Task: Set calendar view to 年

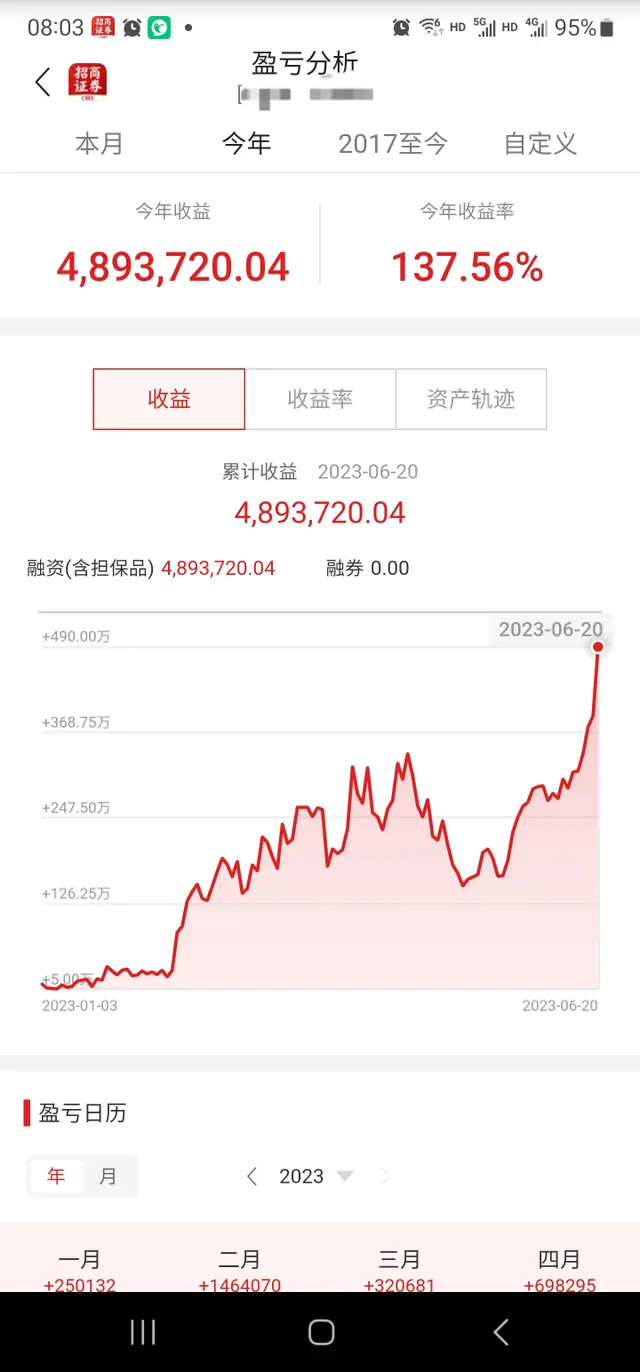Action: click(56, 1176)
